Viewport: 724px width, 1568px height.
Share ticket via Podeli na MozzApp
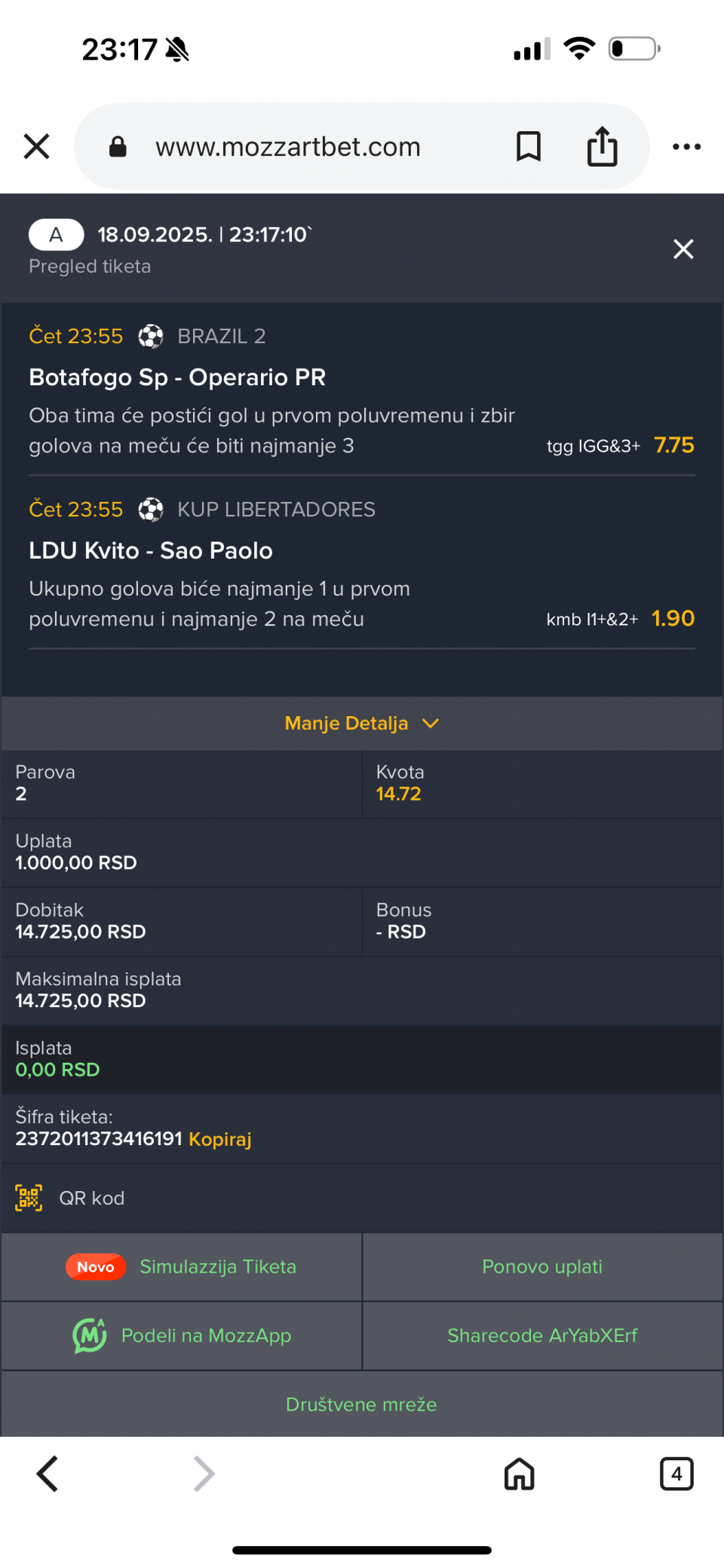(182, 1335)
